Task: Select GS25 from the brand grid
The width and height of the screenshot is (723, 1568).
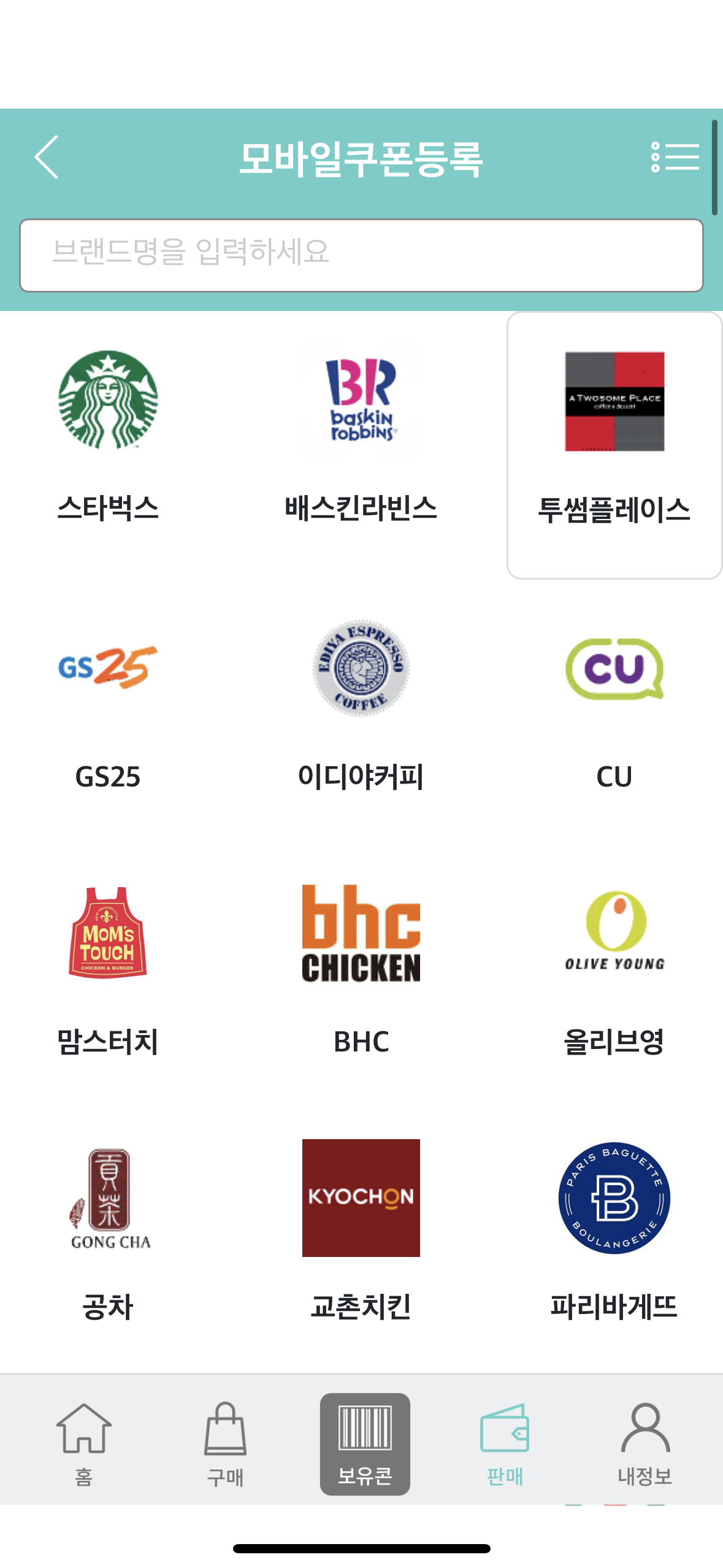Action: (108, 705)
